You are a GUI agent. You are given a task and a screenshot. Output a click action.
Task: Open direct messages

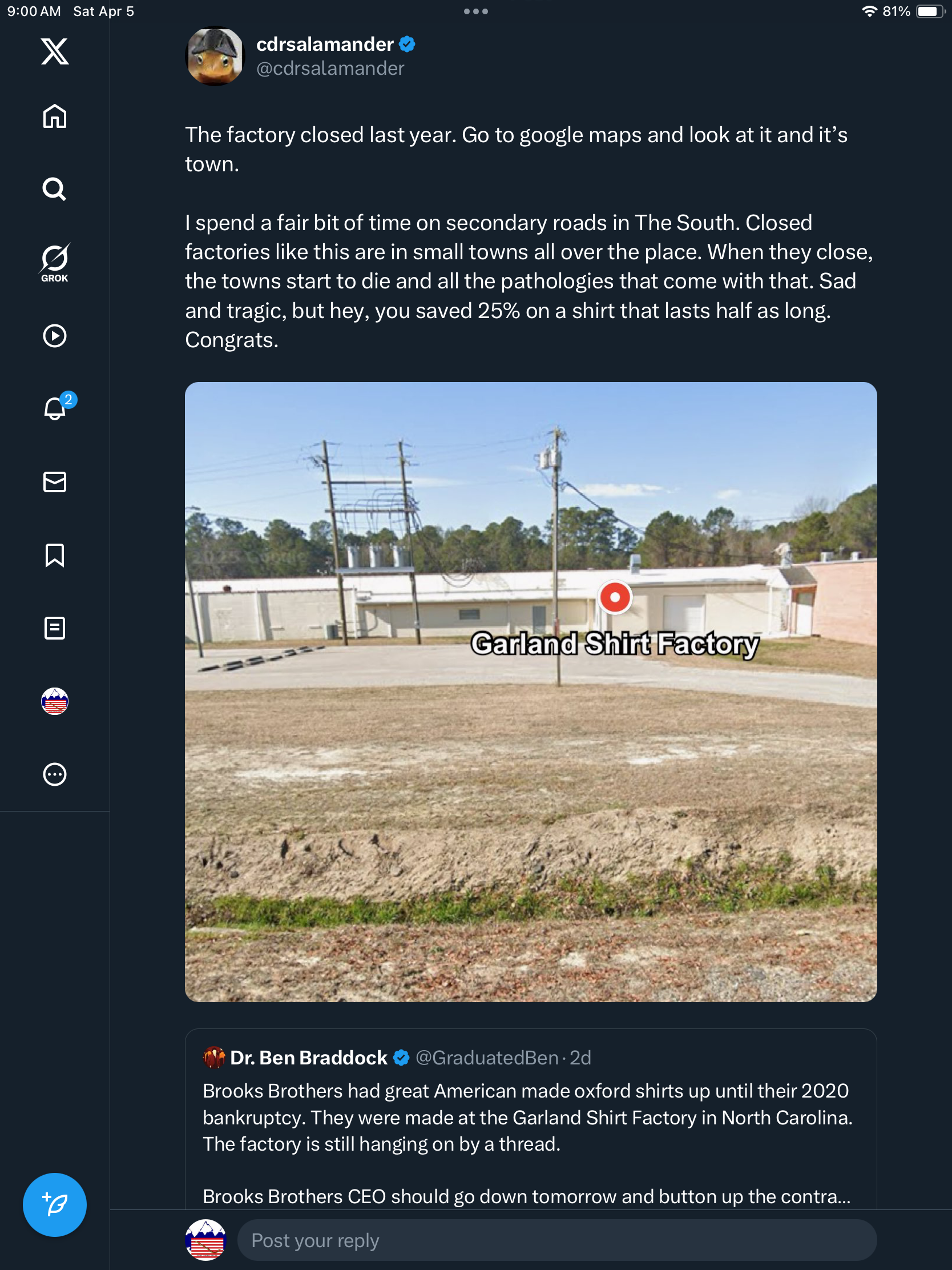55,482
